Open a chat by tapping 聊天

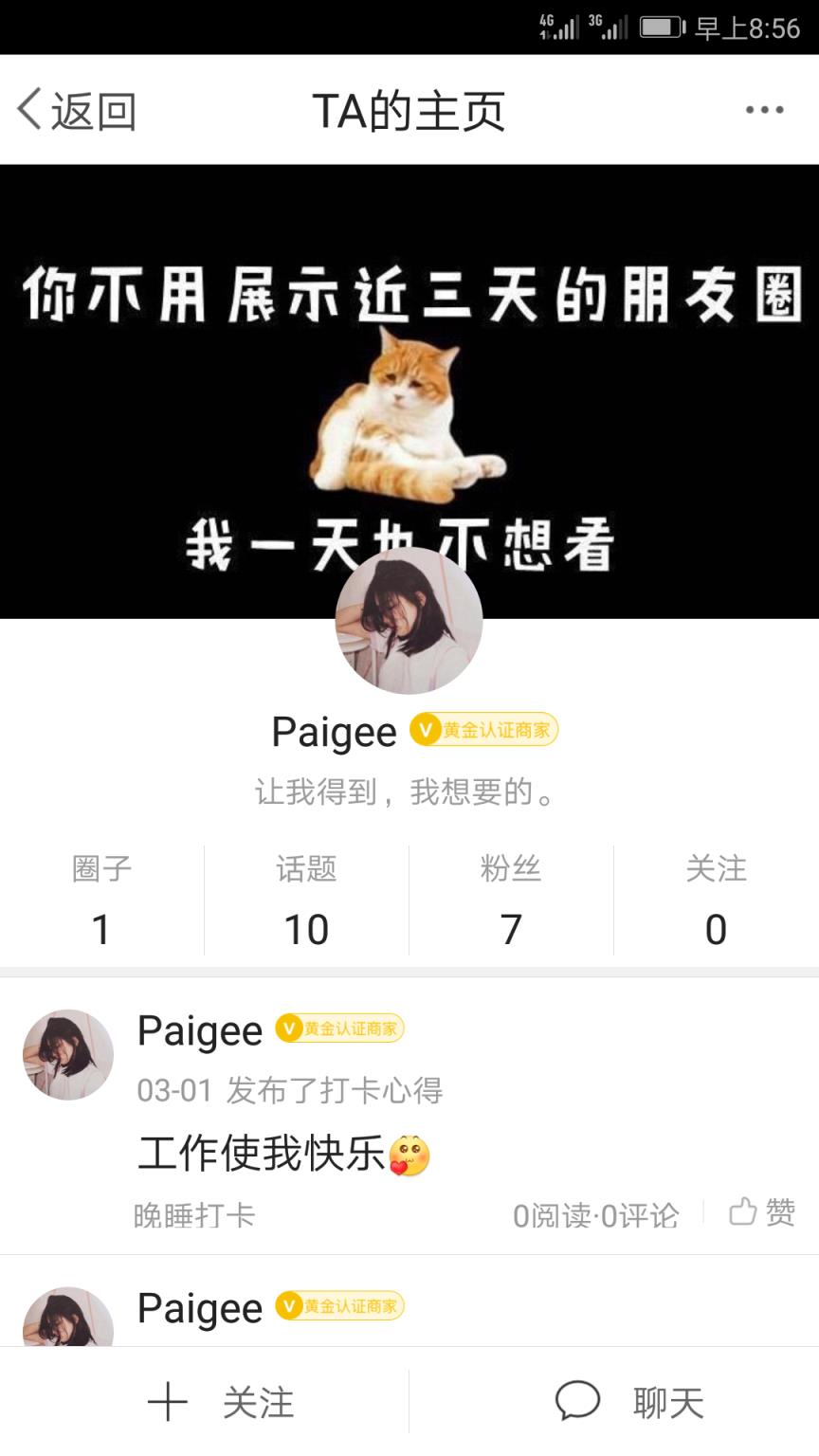666,1401
